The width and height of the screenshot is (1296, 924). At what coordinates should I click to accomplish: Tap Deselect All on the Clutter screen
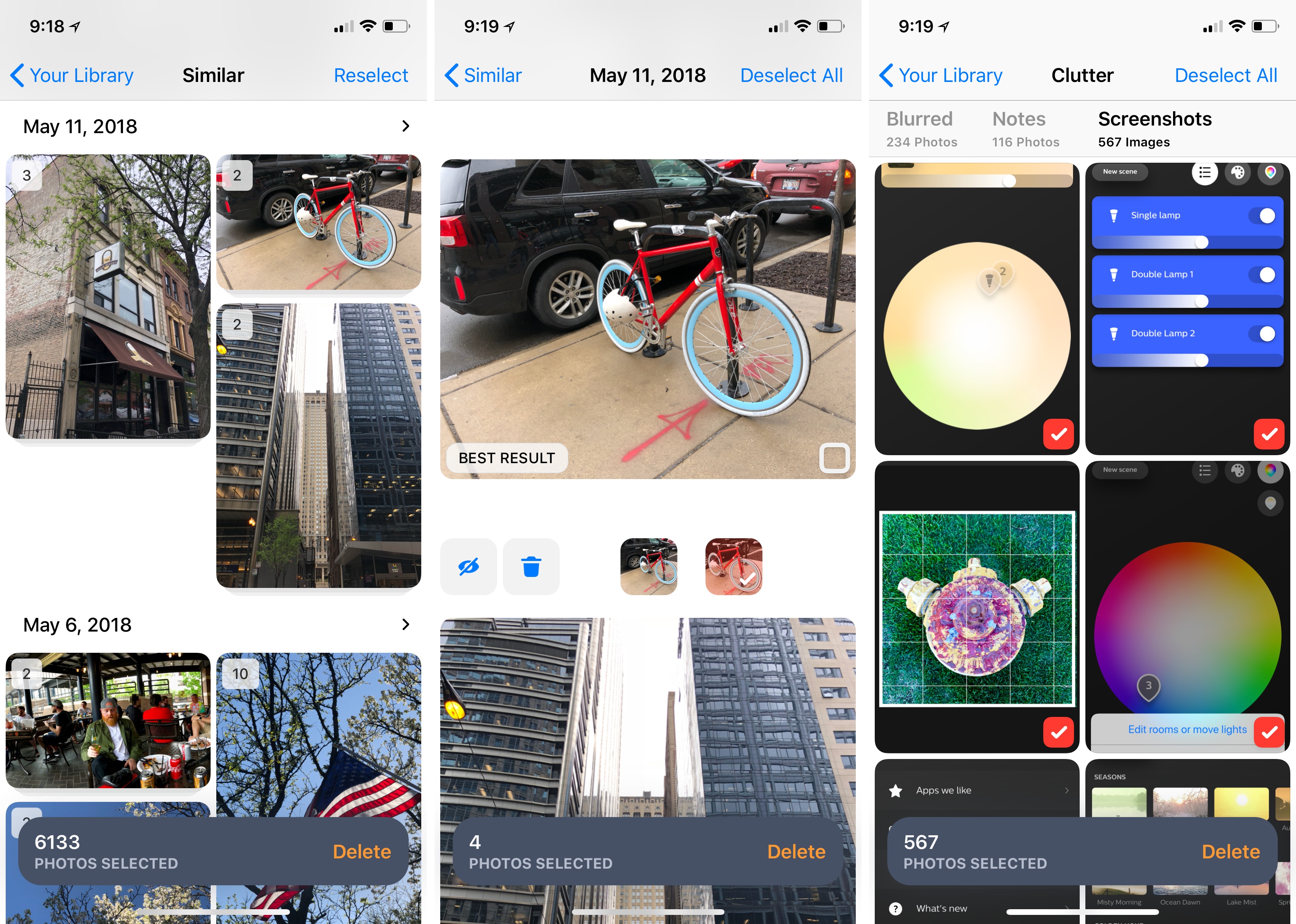pyautogui.click(x=1225, y=75)
